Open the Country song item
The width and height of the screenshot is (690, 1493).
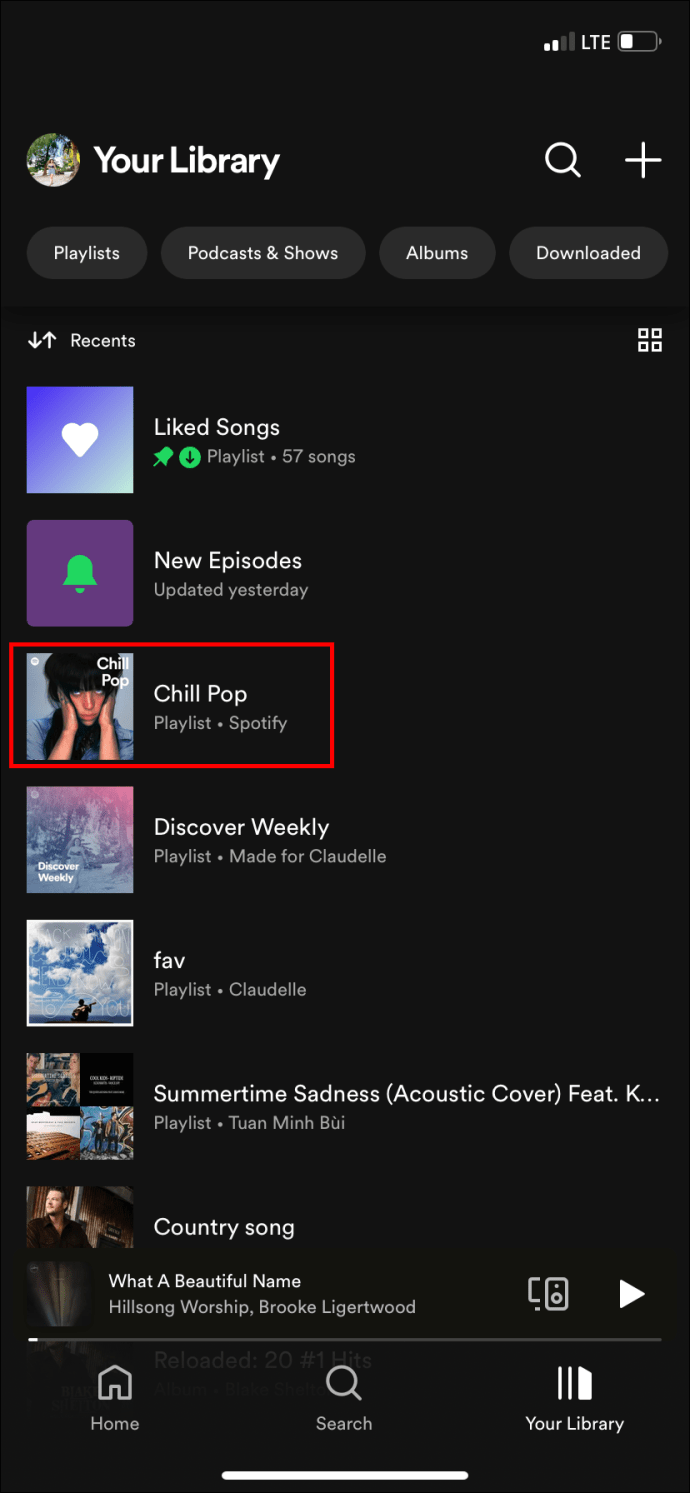click(224, 1227)
